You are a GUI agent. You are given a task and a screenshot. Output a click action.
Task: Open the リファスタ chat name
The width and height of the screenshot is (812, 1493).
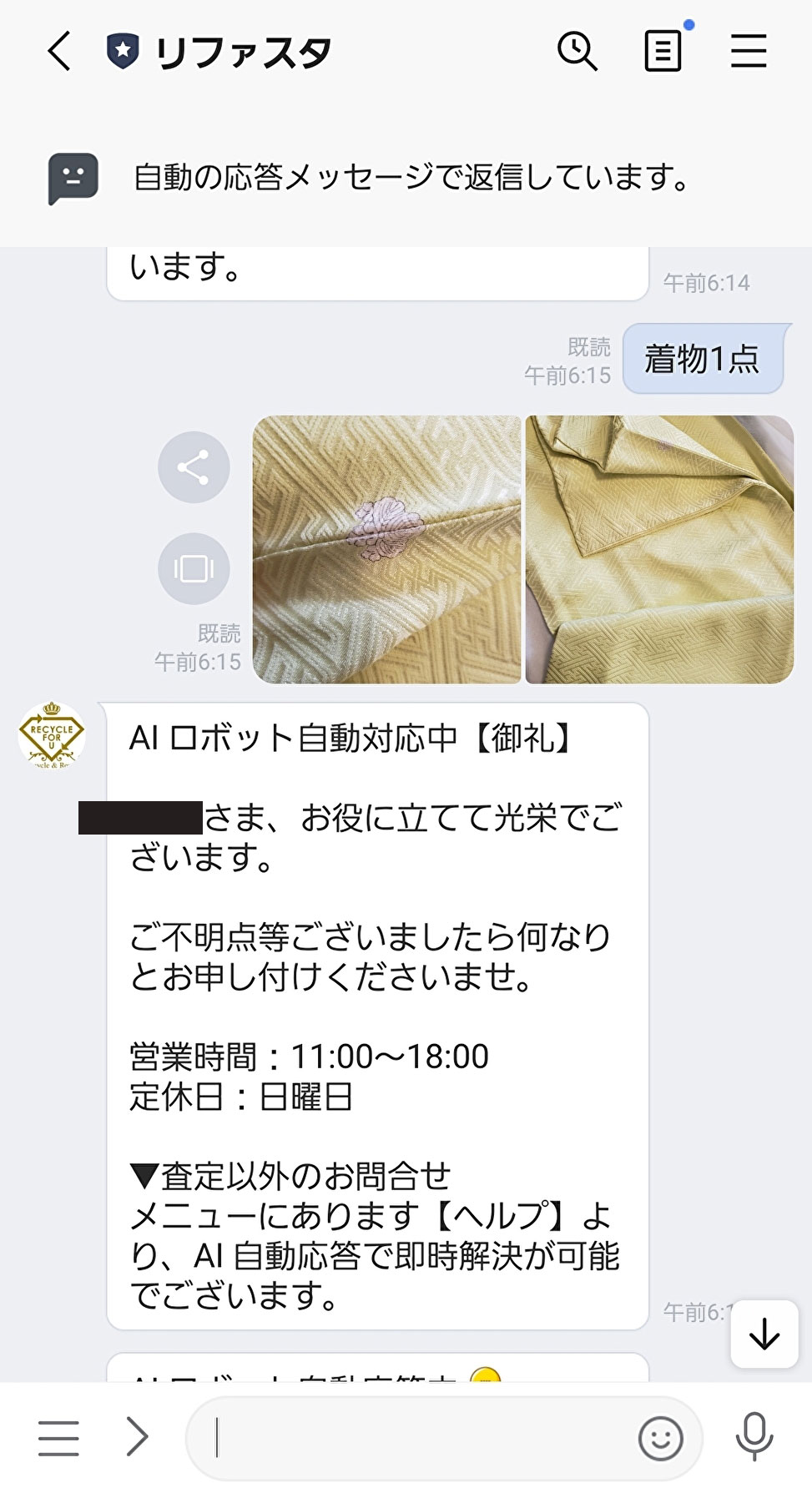(x=240, y=50)
